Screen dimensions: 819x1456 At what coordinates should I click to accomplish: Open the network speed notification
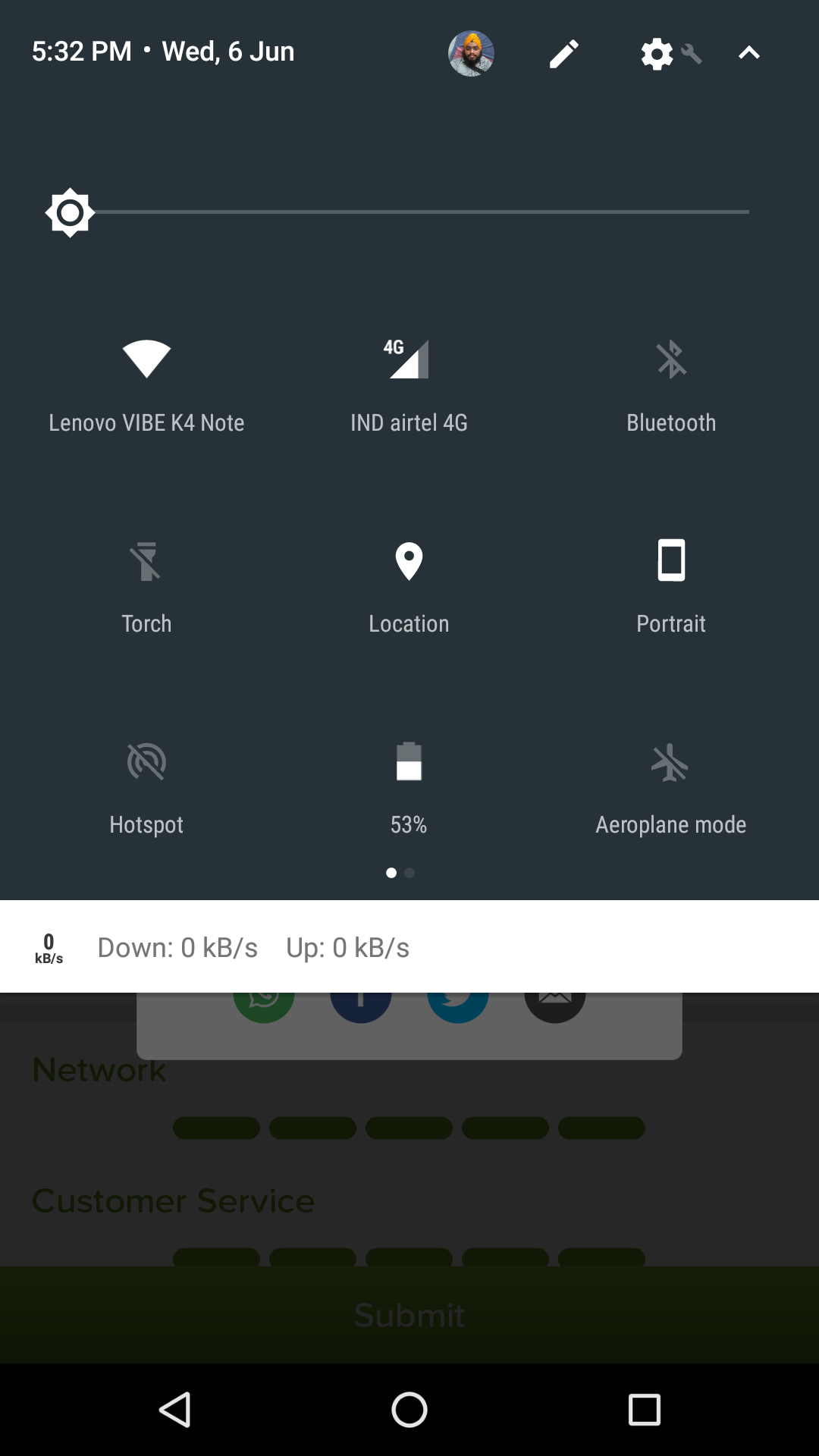point(409,947)
